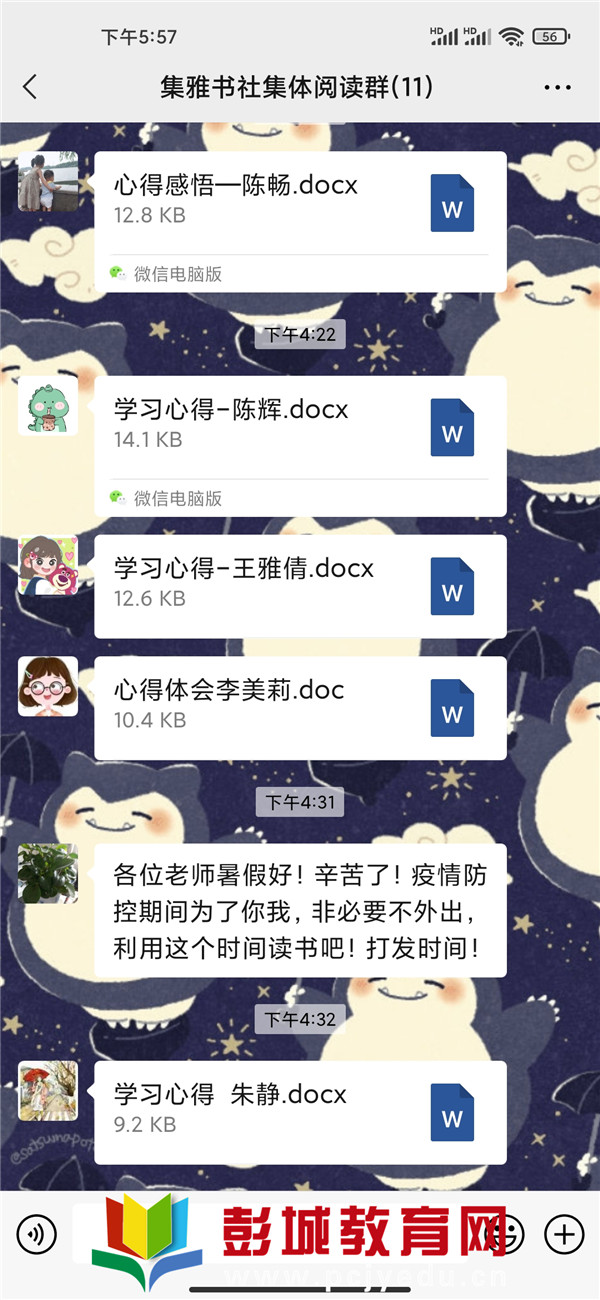Open file 学习心得 朱静.docx
The image size is (600, 1300).
(x=300, y=1110)
